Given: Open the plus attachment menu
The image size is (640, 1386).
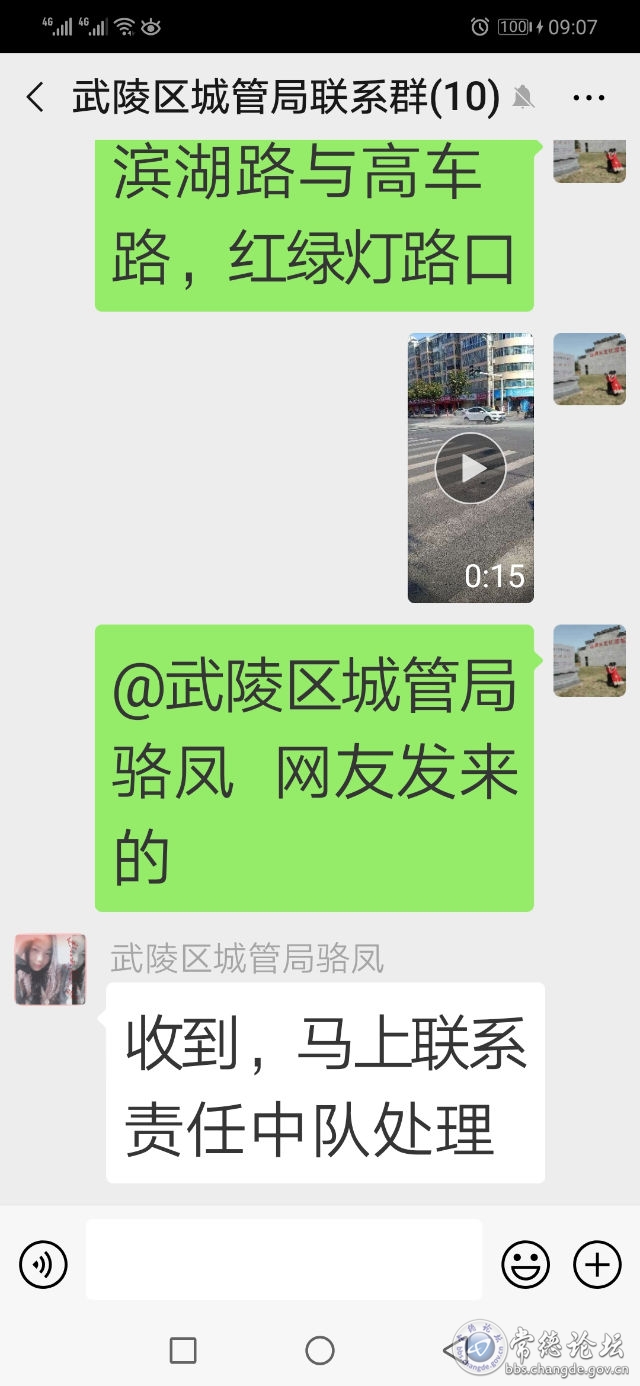Looking at the screenshot, I should (597, 1265).
